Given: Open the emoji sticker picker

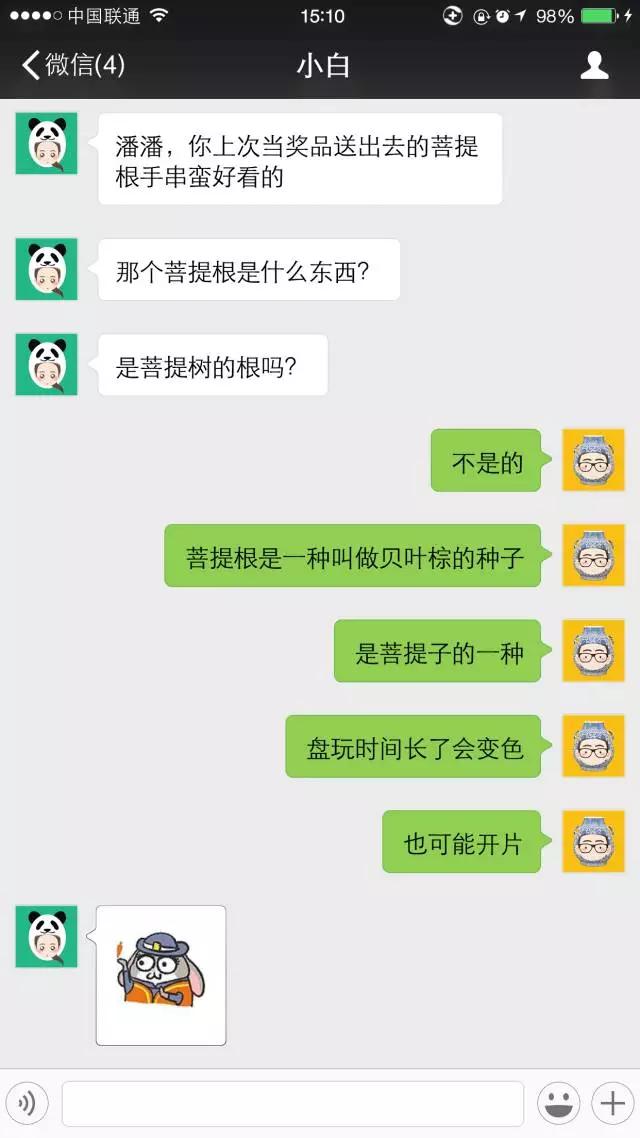Looking at the screenshot, I should pos(559,1104).
